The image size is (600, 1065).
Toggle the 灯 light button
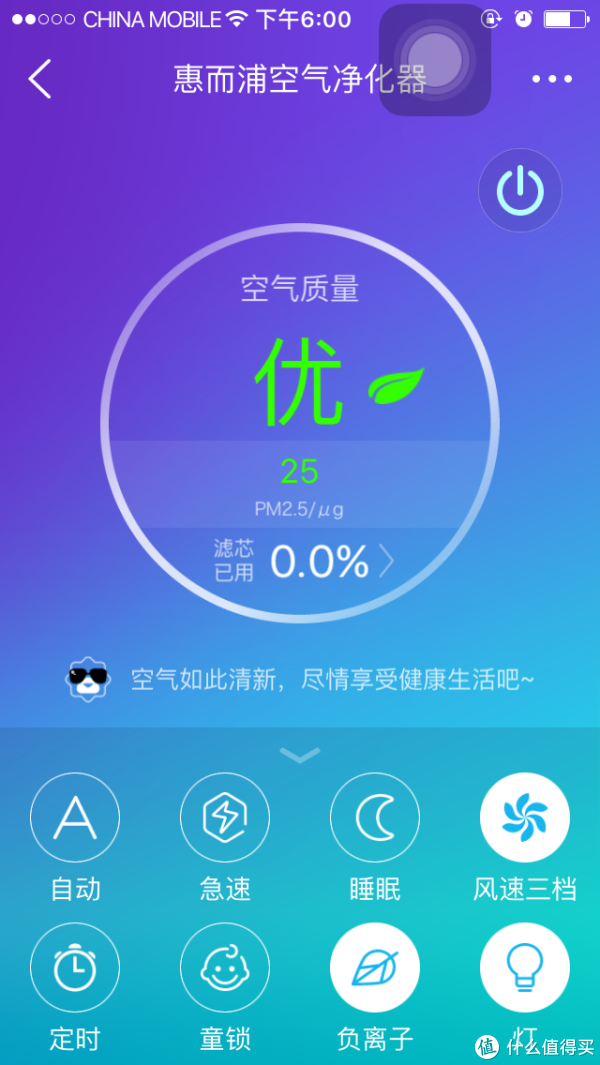point(525,967)
